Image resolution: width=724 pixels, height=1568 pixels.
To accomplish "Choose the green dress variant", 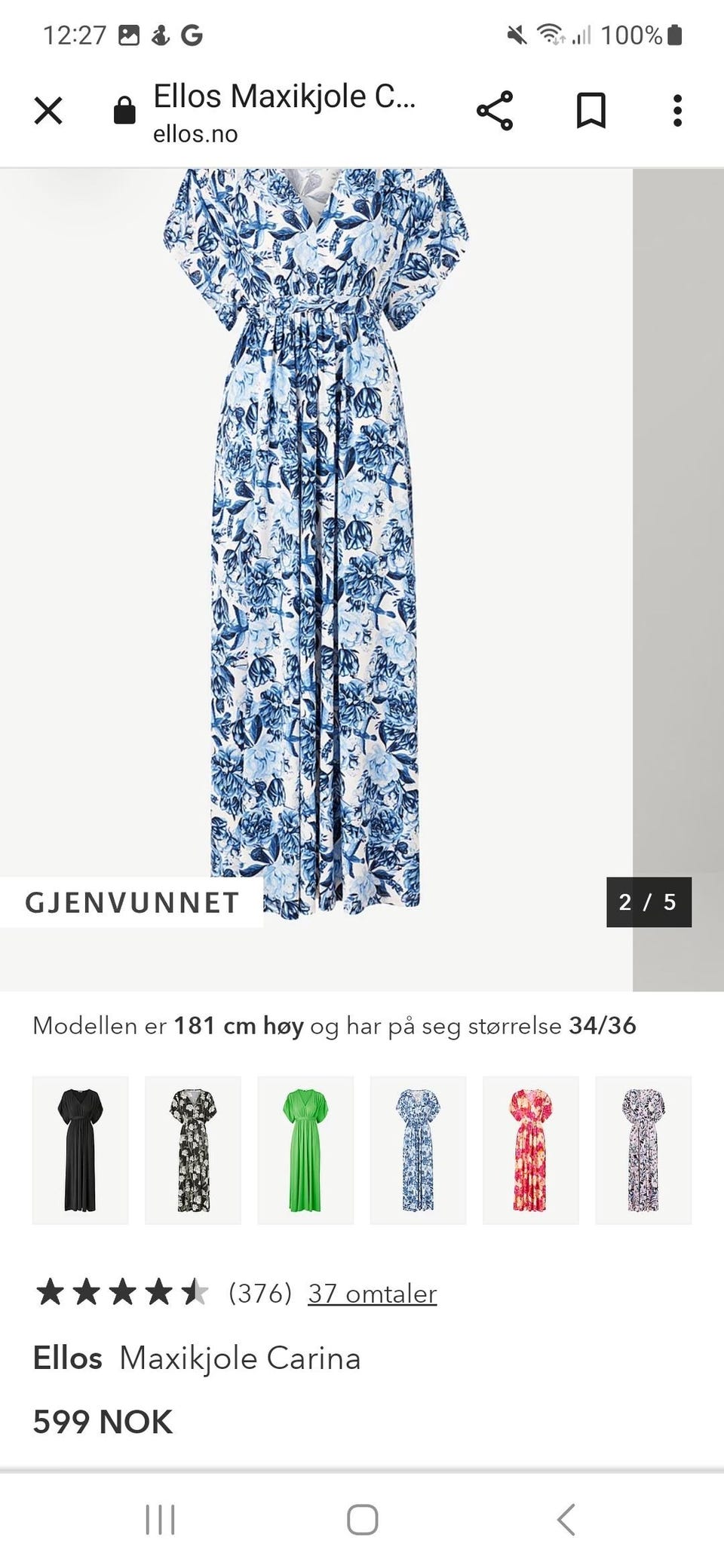I will tap(305, 1150).
